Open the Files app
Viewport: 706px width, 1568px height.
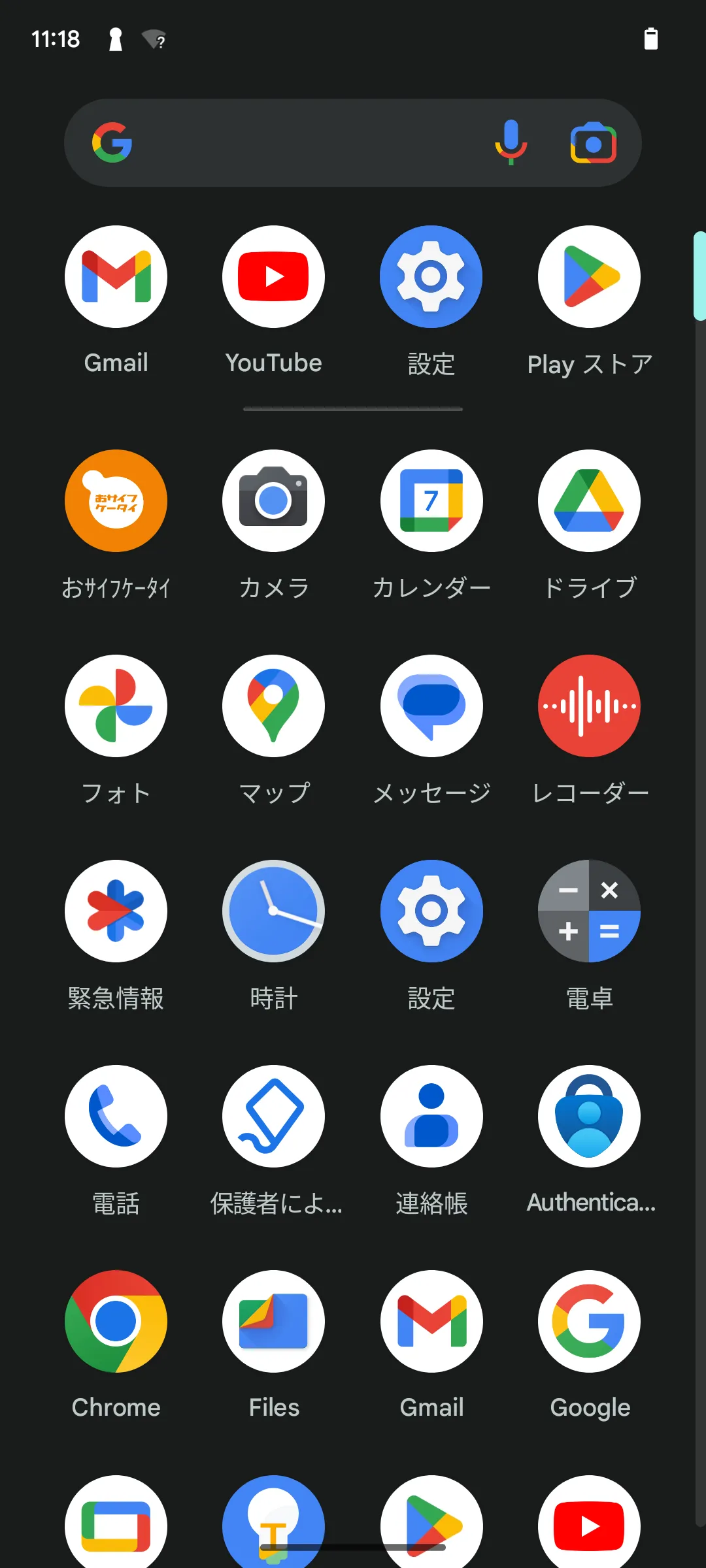(273, 1322)
